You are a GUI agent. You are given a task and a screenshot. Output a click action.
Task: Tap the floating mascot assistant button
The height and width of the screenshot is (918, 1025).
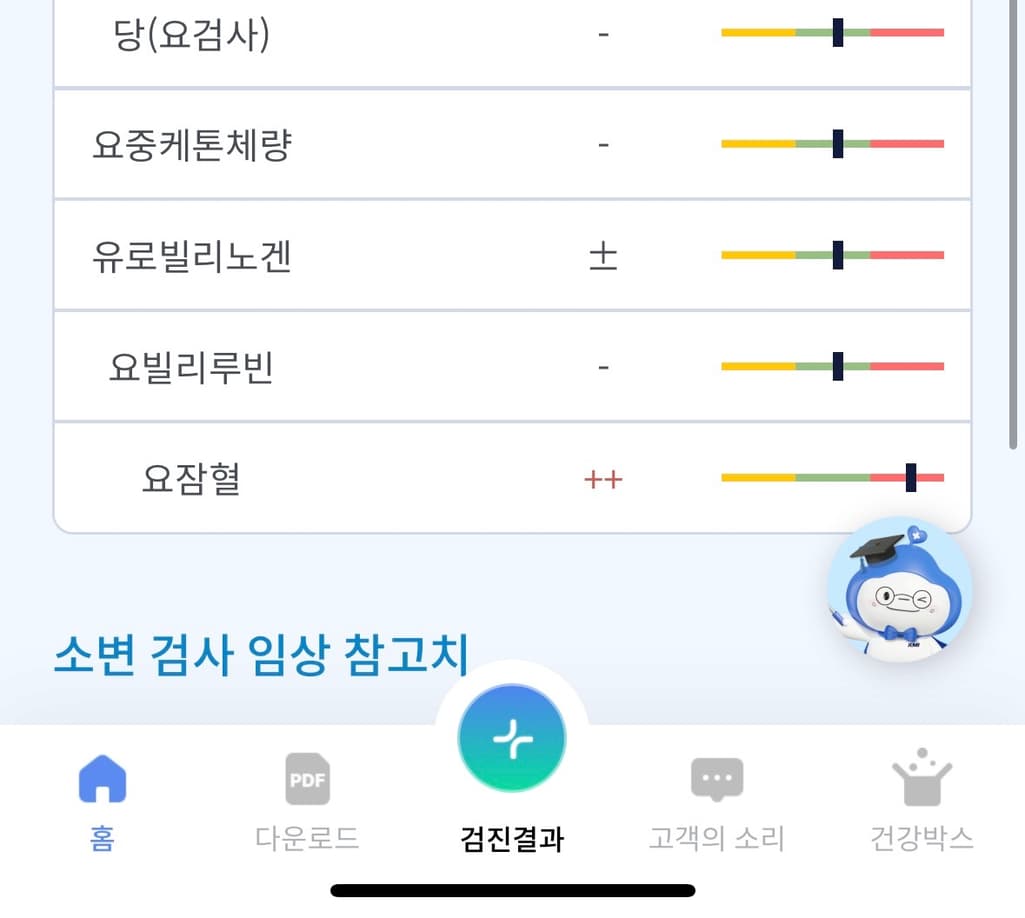(x=899, y=590)
